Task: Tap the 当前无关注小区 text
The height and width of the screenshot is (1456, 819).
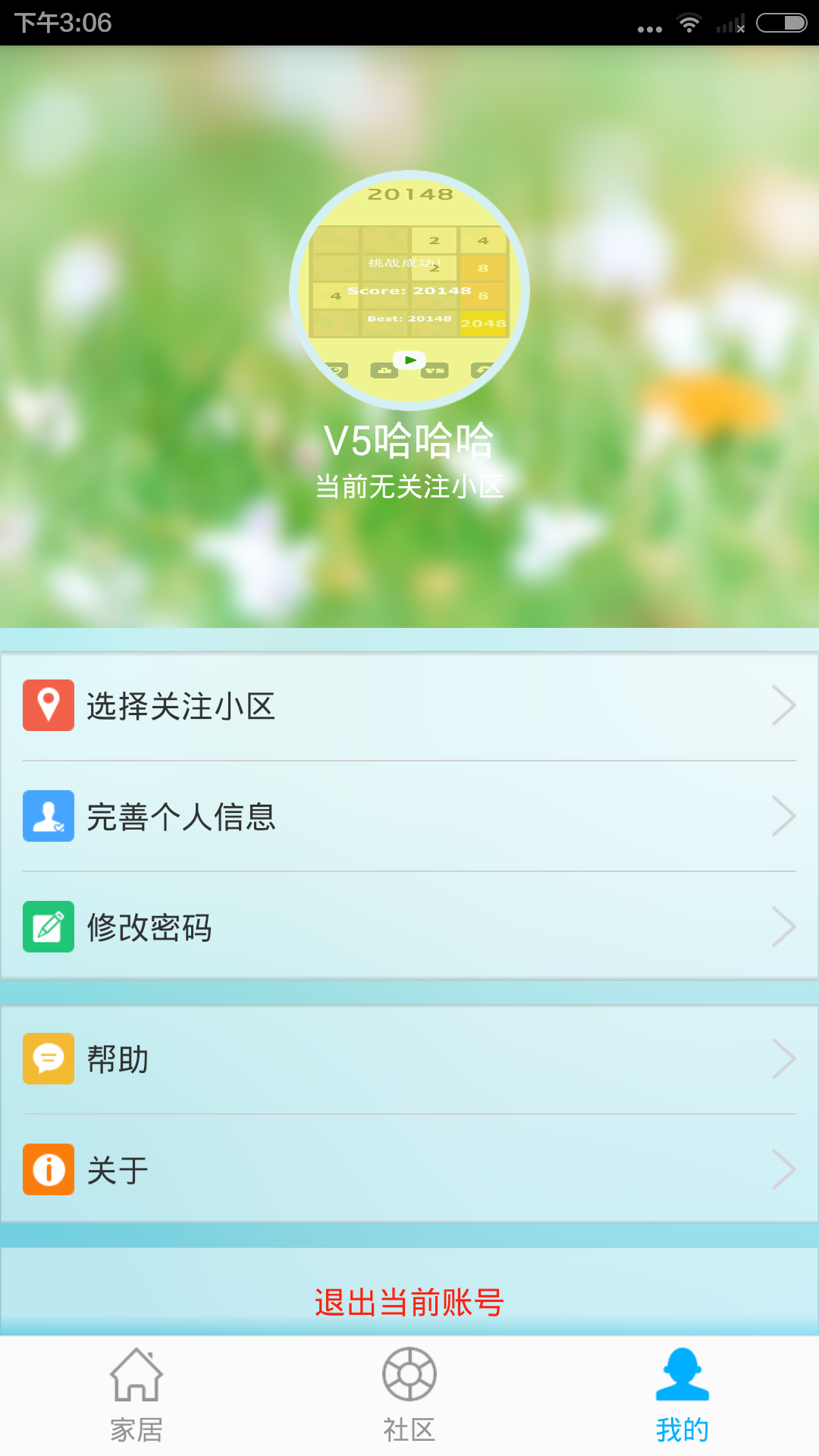Action: click(409, 486)
